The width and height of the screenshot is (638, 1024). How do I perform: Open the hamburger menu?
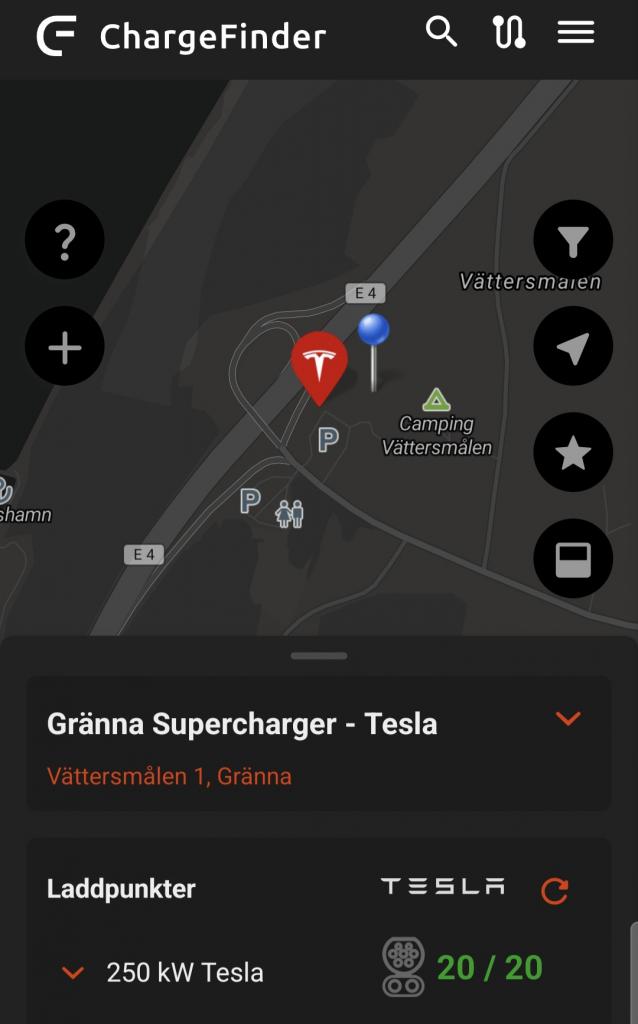[576, 33]
